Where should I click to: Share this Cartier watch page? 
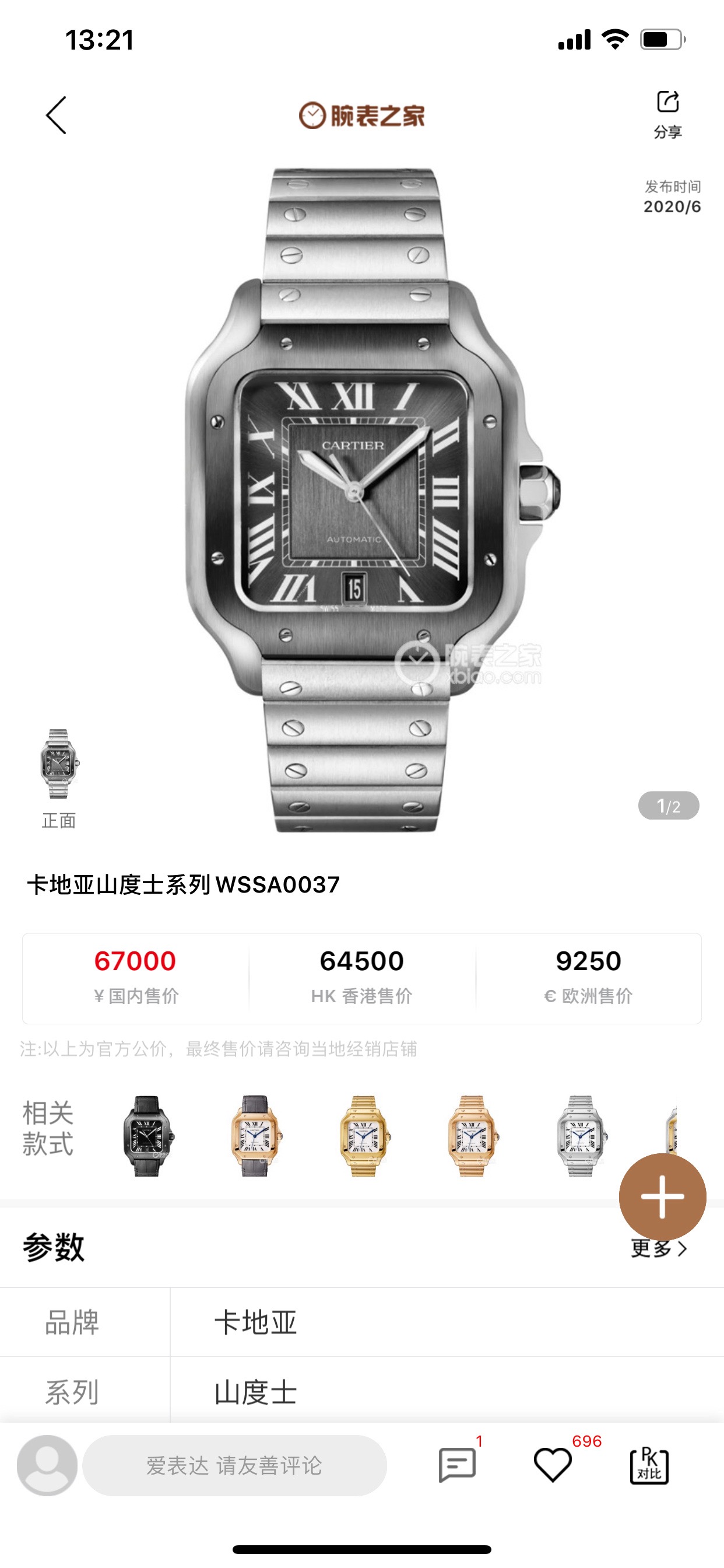click(x=667, y=114)
